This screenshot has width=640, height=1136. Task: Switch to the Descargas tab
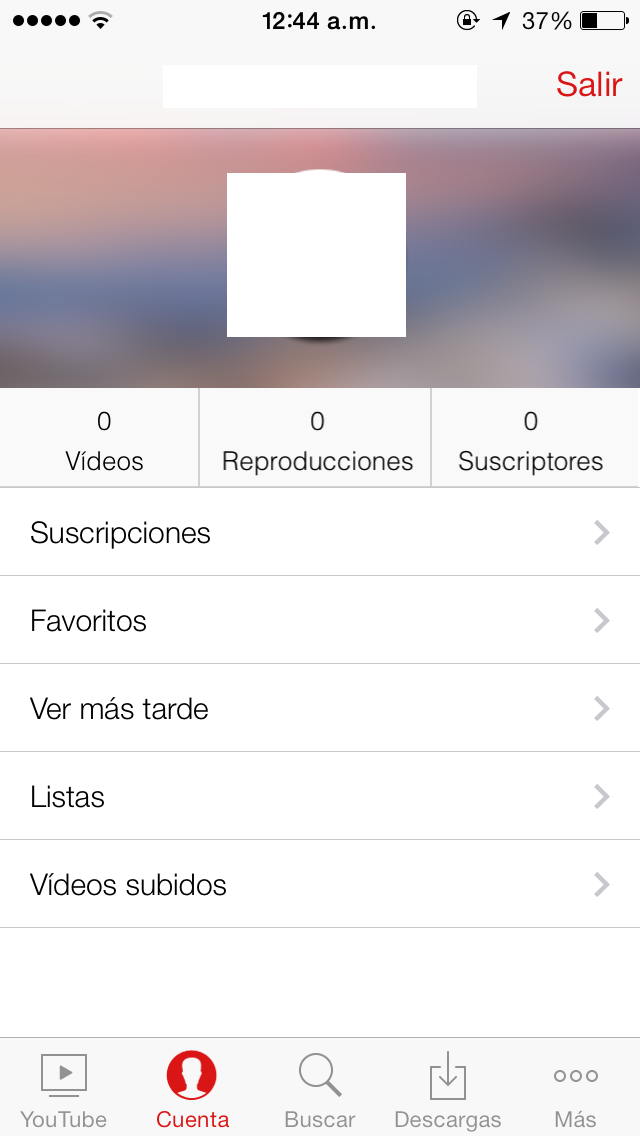(447, 1088)
